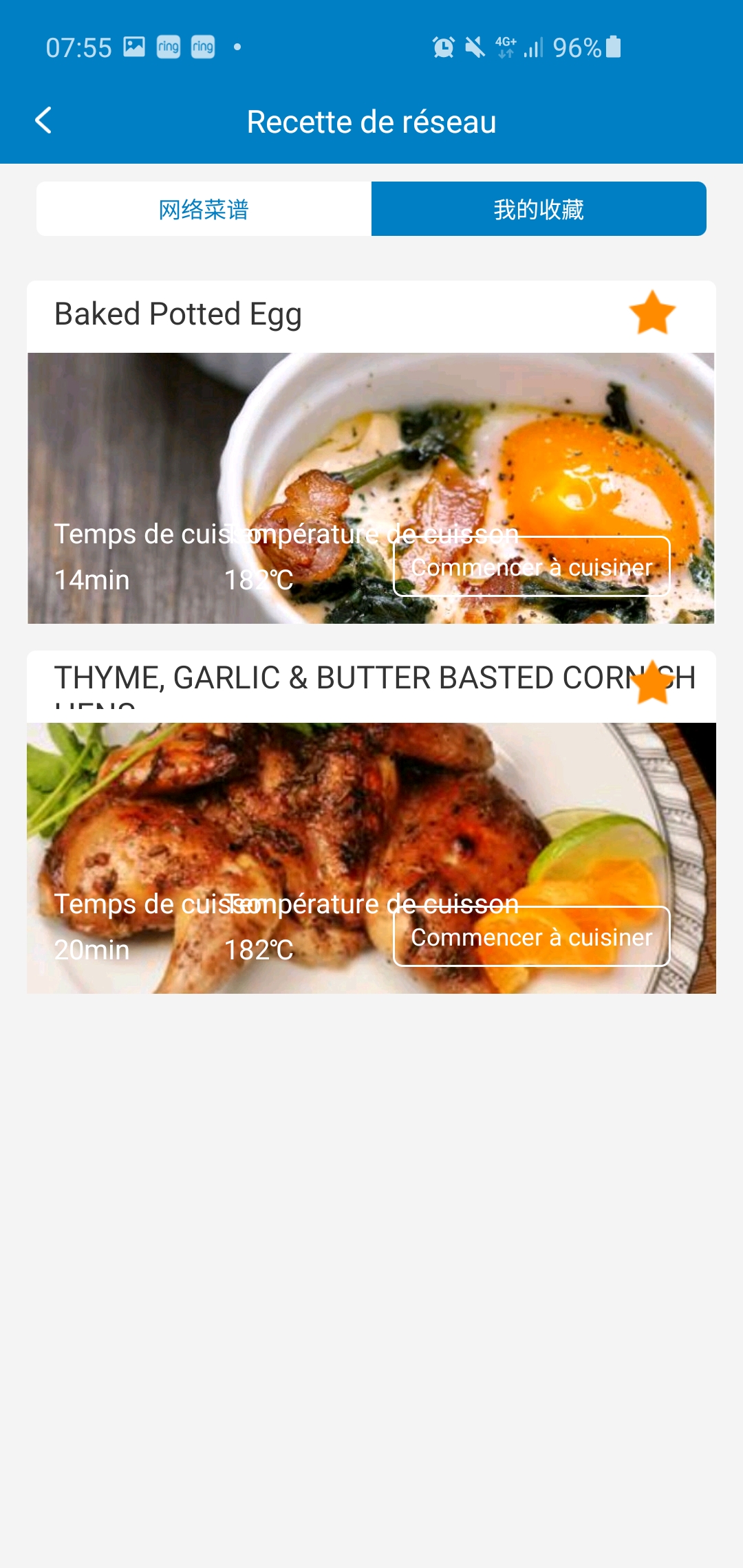Go back using the header arrow
The image size is (743, 1568).
(x=43, y=121)
